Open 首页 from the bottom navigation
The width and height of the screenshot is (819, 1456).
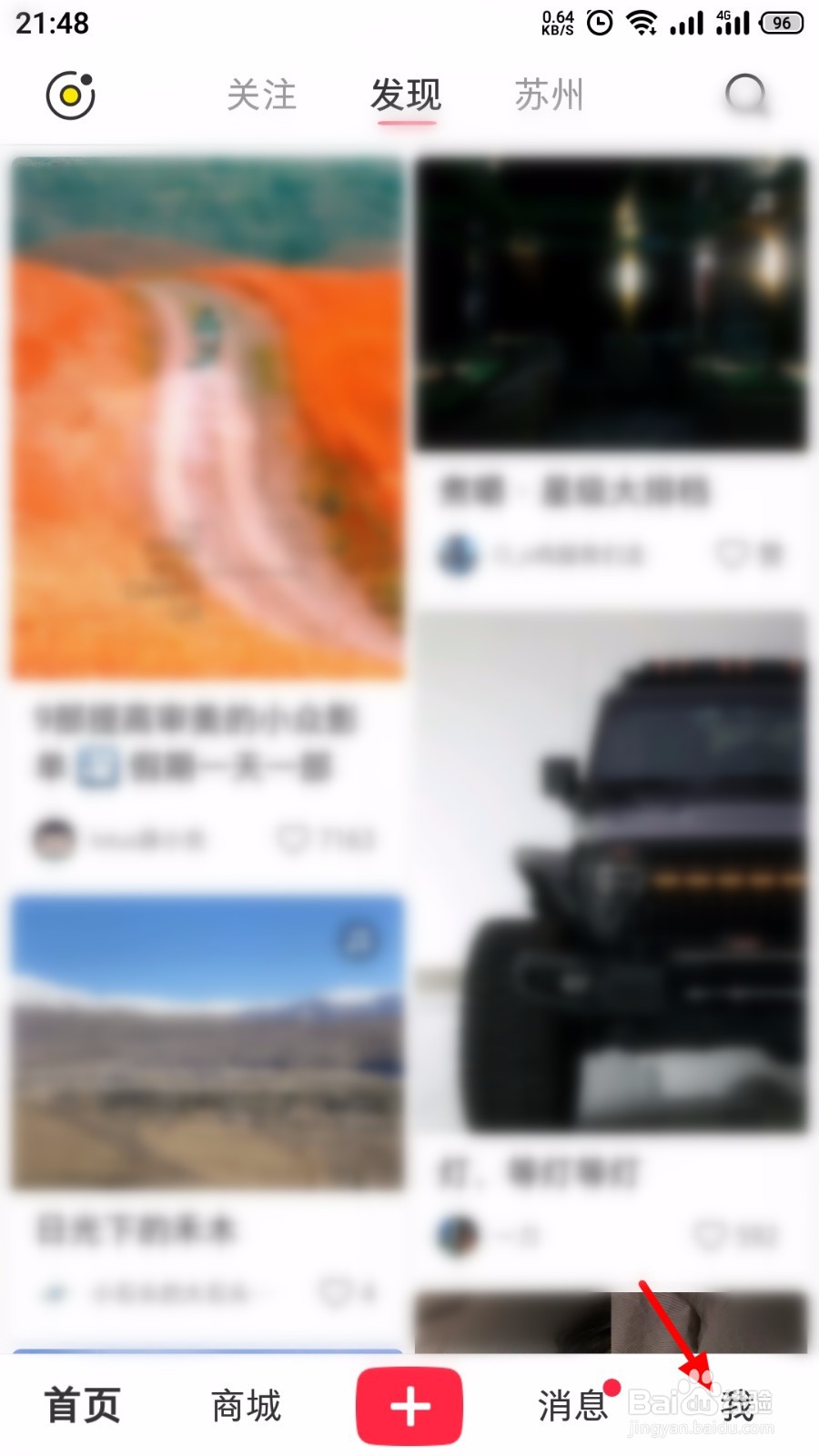click(83, 1406)
